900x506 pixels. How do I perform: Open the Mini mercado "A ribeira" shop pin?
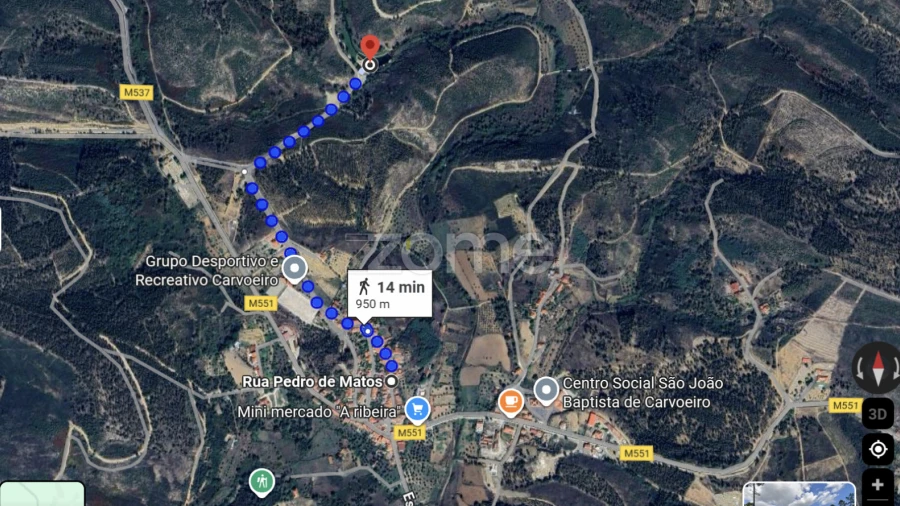click(x=417, y=408)
